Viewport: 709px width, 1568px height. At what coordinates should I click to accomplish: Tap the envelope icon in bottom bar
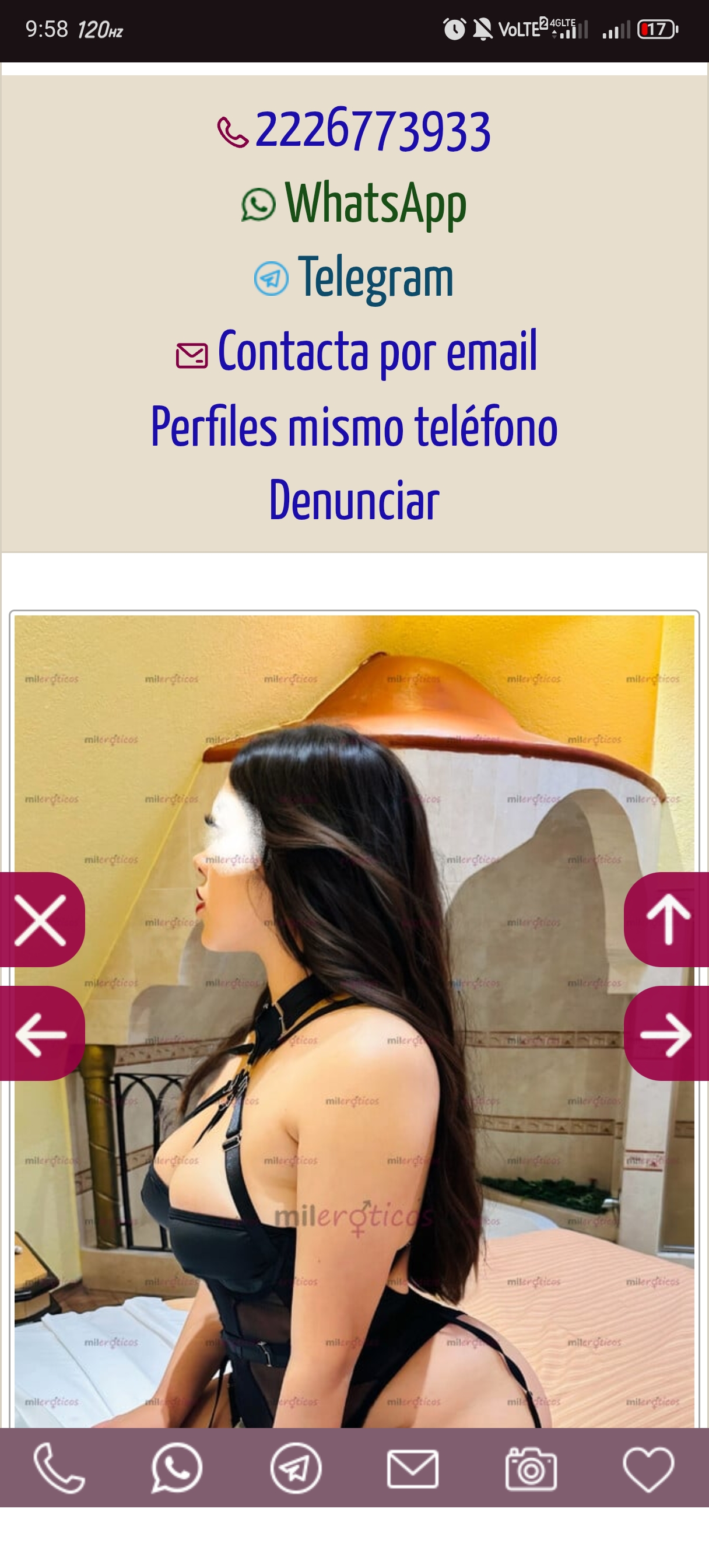click(x=413, y=1469)
